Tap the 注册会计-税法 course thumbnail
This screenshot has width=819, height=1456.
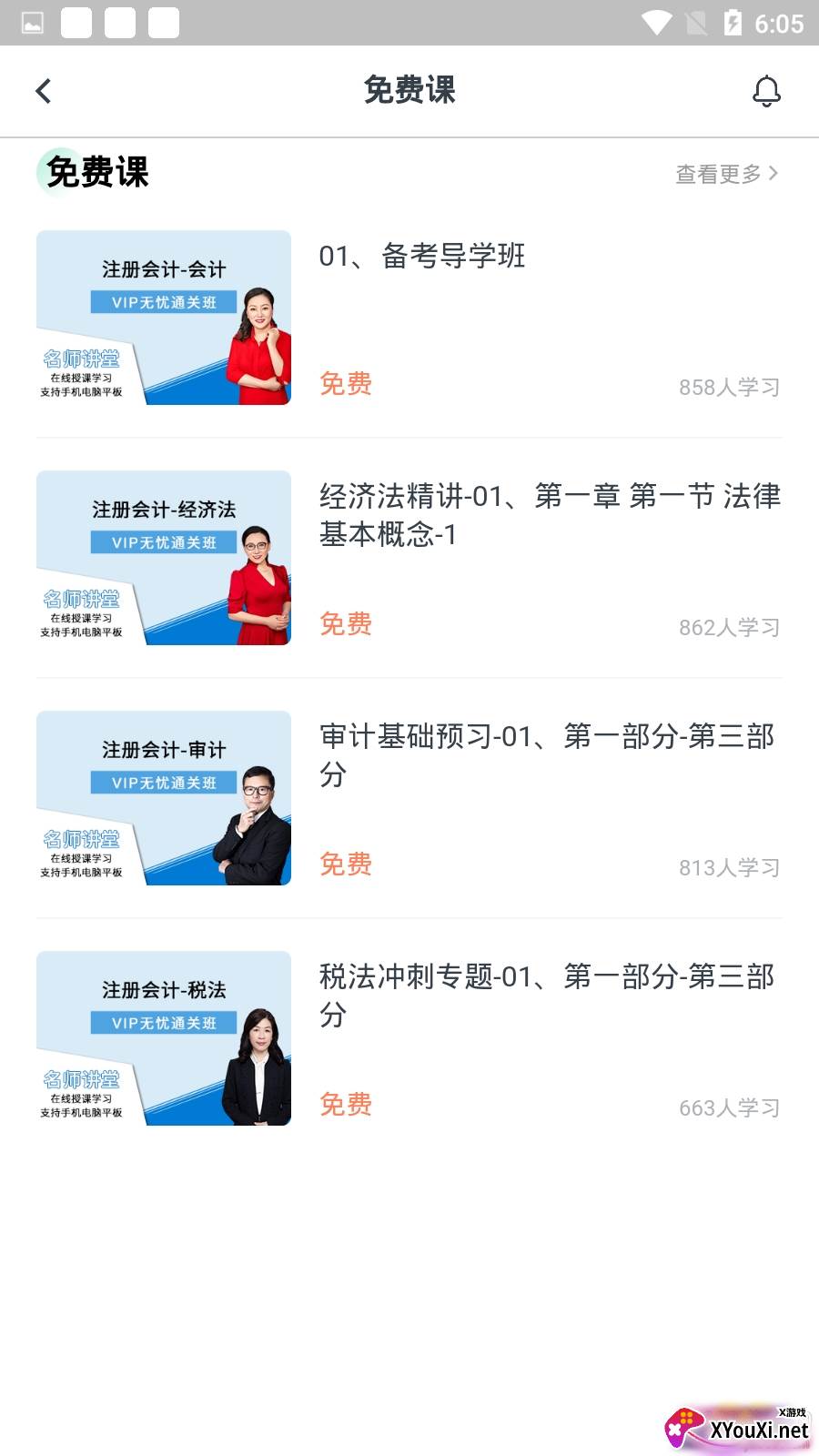tap(164, 1039)
